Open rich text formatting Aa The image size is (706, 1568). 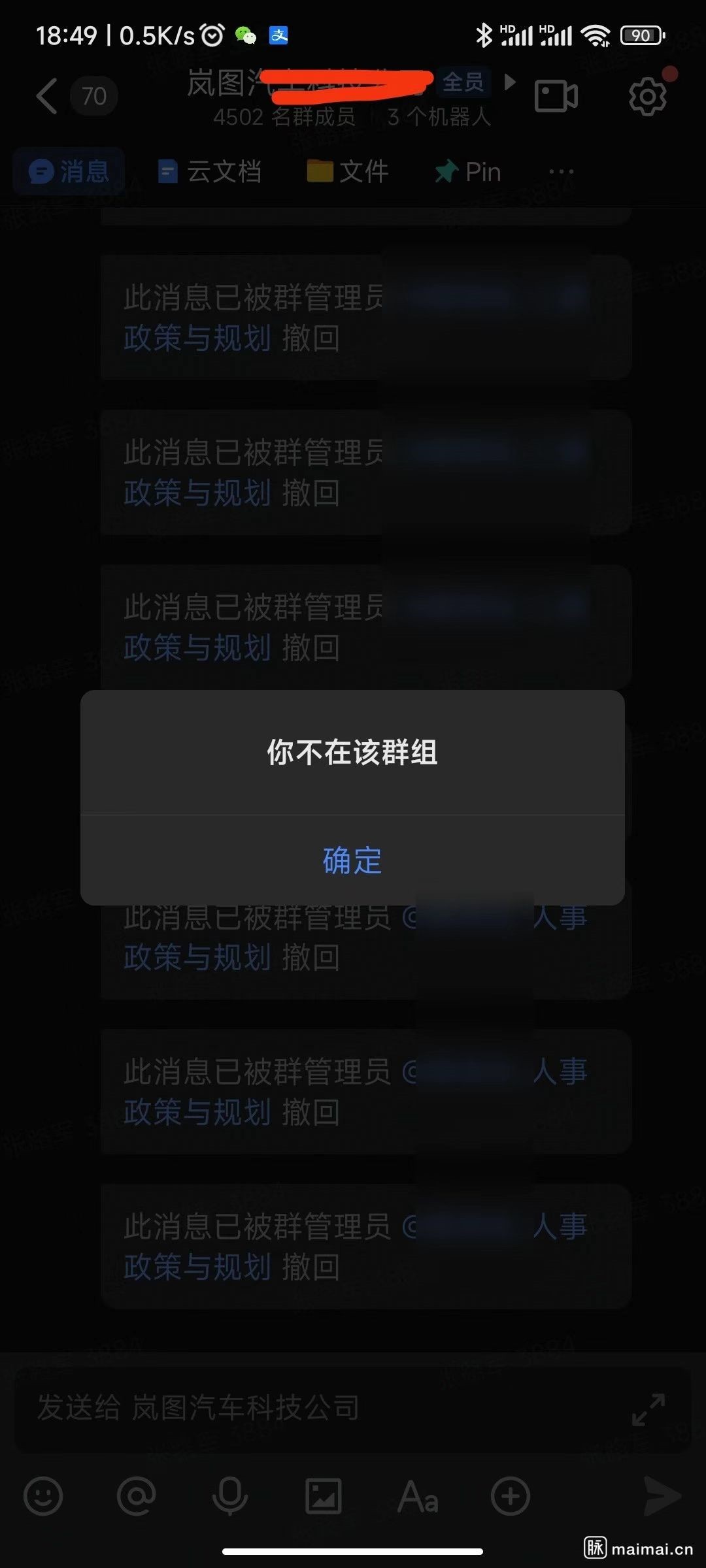pyautogui.click(x=418, y=1495)
